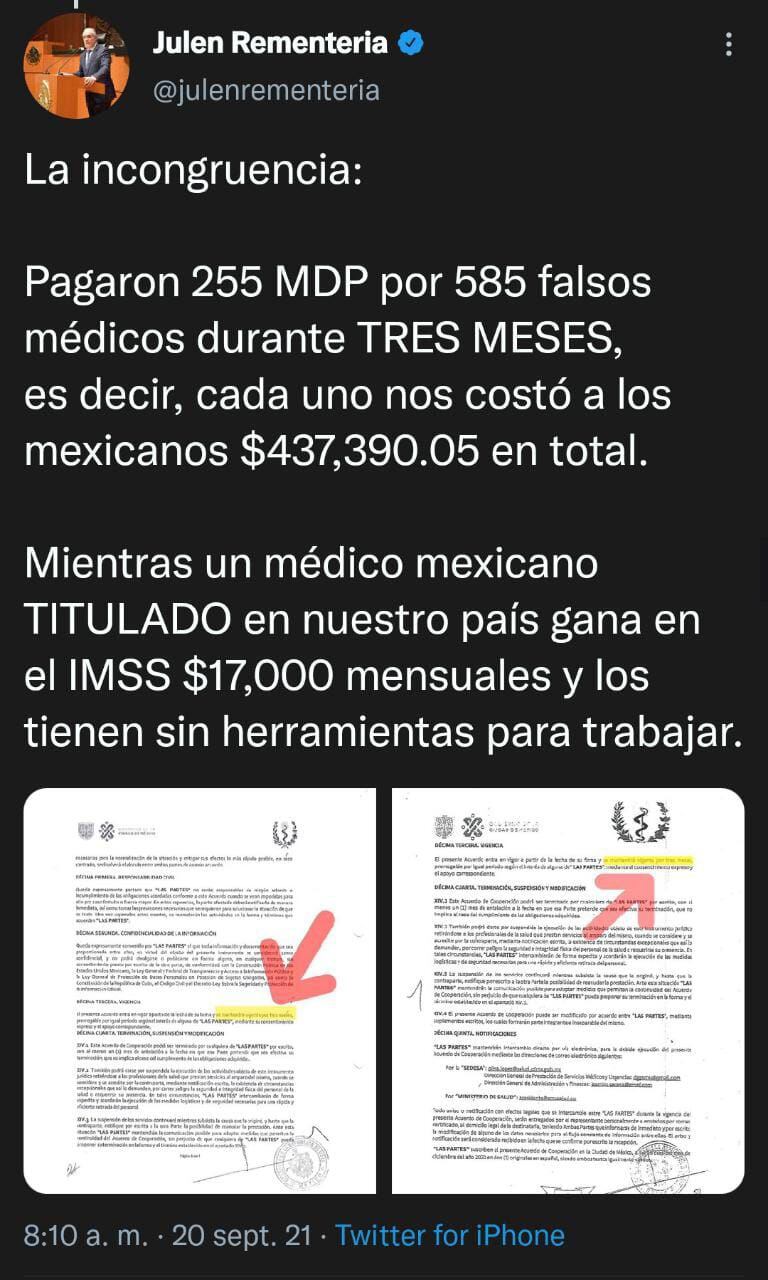Screen dimensions: 768x1280
Task: Open the @julenrementeria profile via display name
Action: [x=269, y=43]
